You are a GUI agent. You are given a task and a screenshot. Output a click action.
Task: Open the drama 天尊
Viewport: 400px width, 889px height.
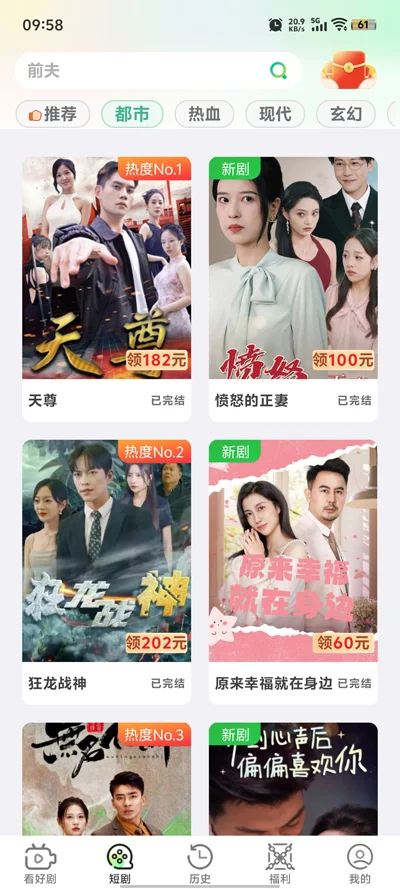tap(107, 289)
